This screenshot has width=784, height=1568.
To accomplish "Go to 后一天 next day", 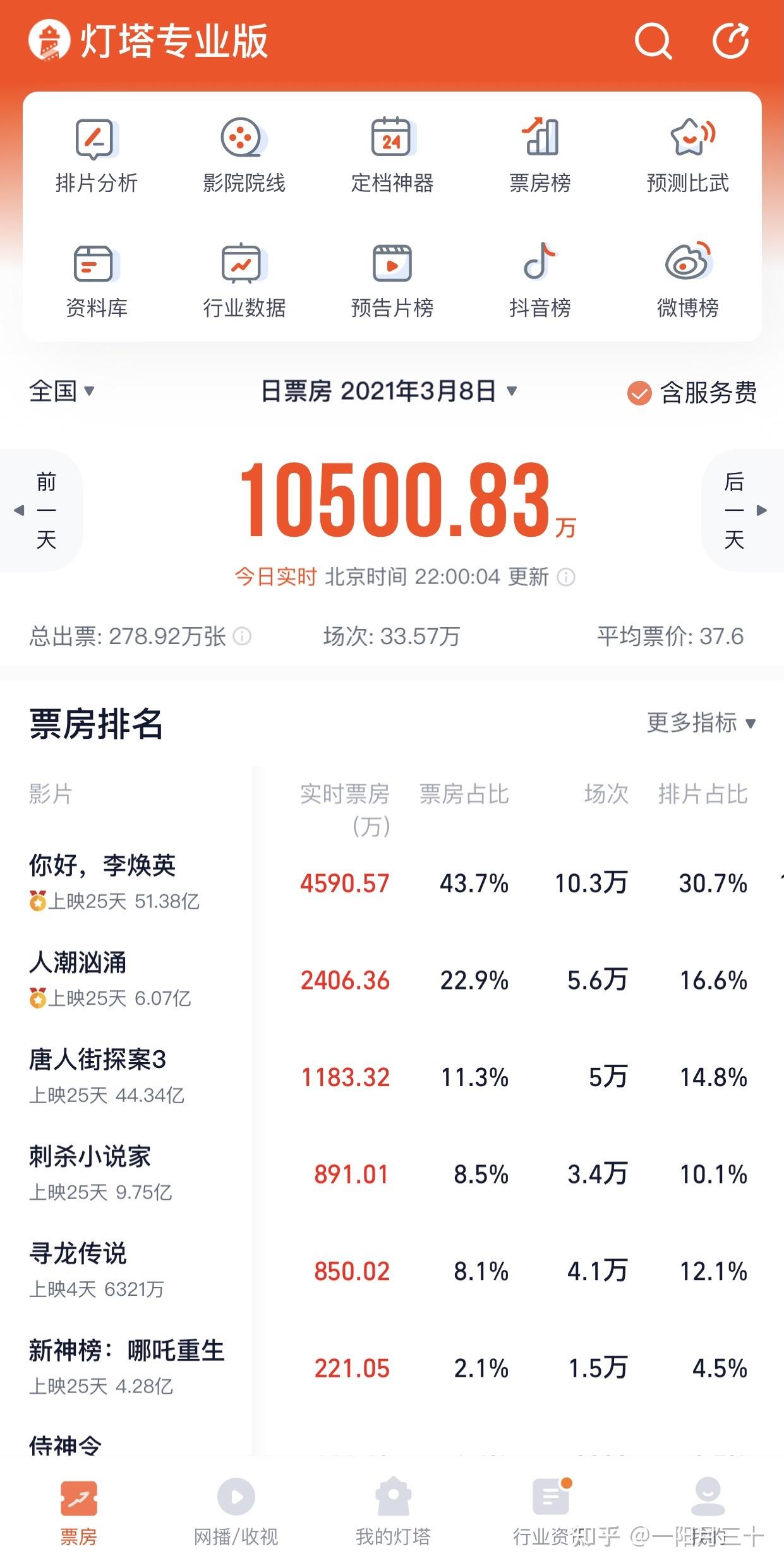I will coord(740,510).
